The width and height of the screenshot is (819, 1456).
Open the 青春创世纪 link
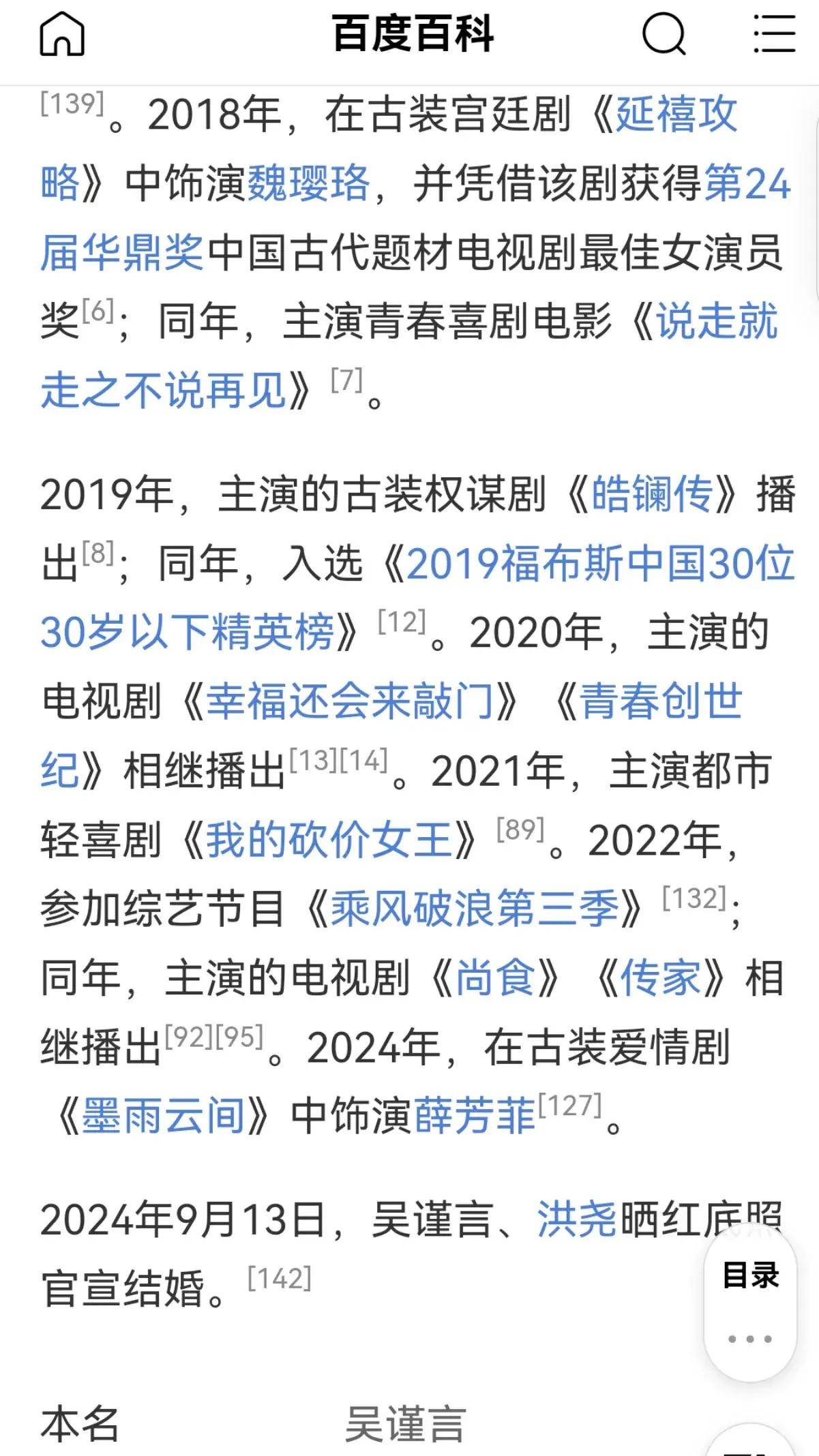coord(660,701)
